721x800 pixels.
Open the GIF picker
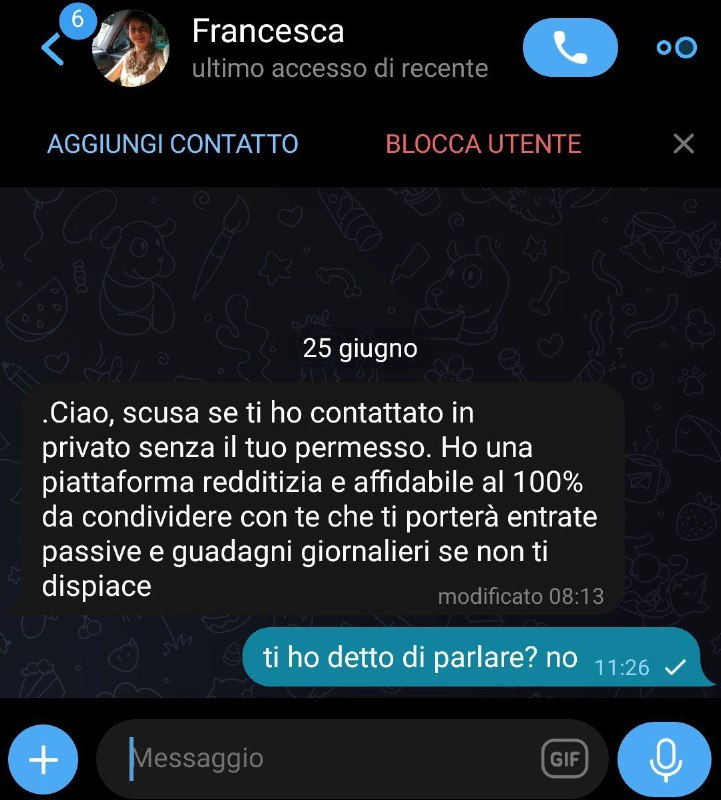tap(565, 759)
